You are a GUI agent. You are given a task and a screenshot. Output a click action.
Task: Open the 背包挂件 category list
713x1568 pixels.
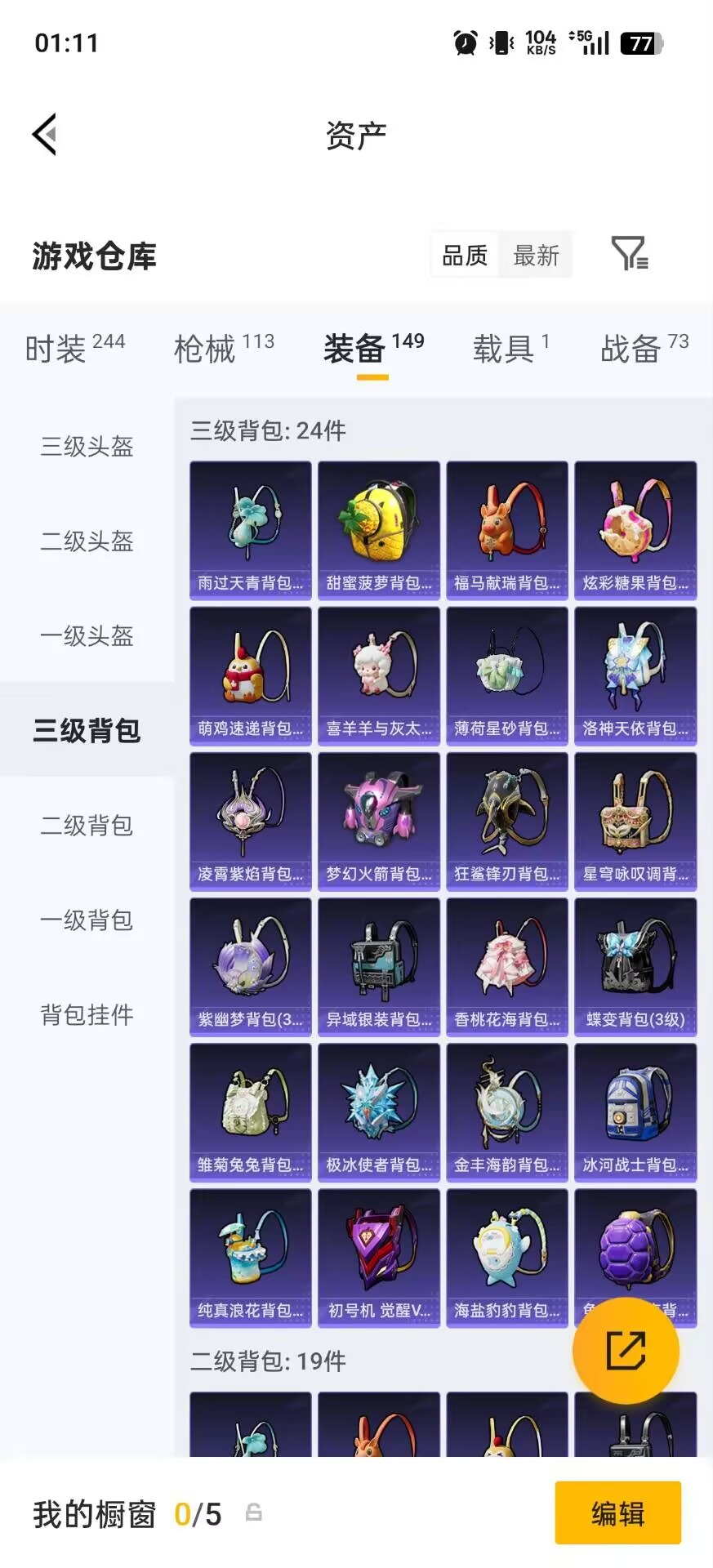(87, 1015)
